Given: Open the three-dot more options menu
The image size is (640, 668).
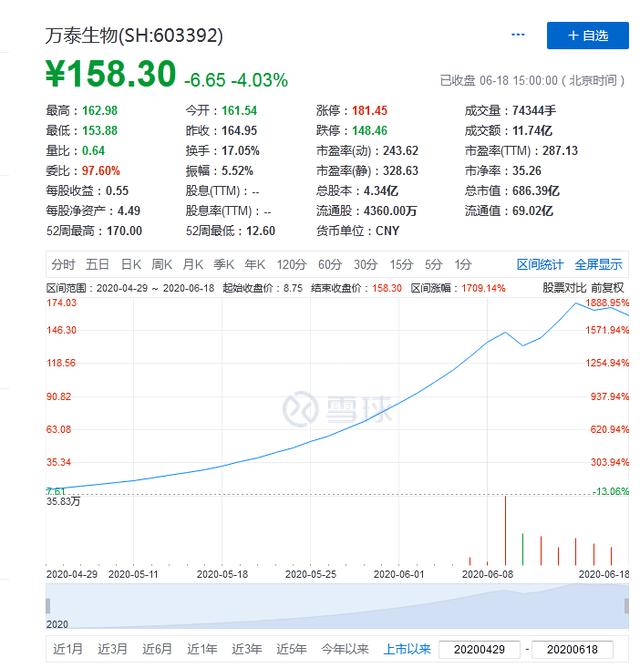Looking at the screenshot, I should point(518,35).
